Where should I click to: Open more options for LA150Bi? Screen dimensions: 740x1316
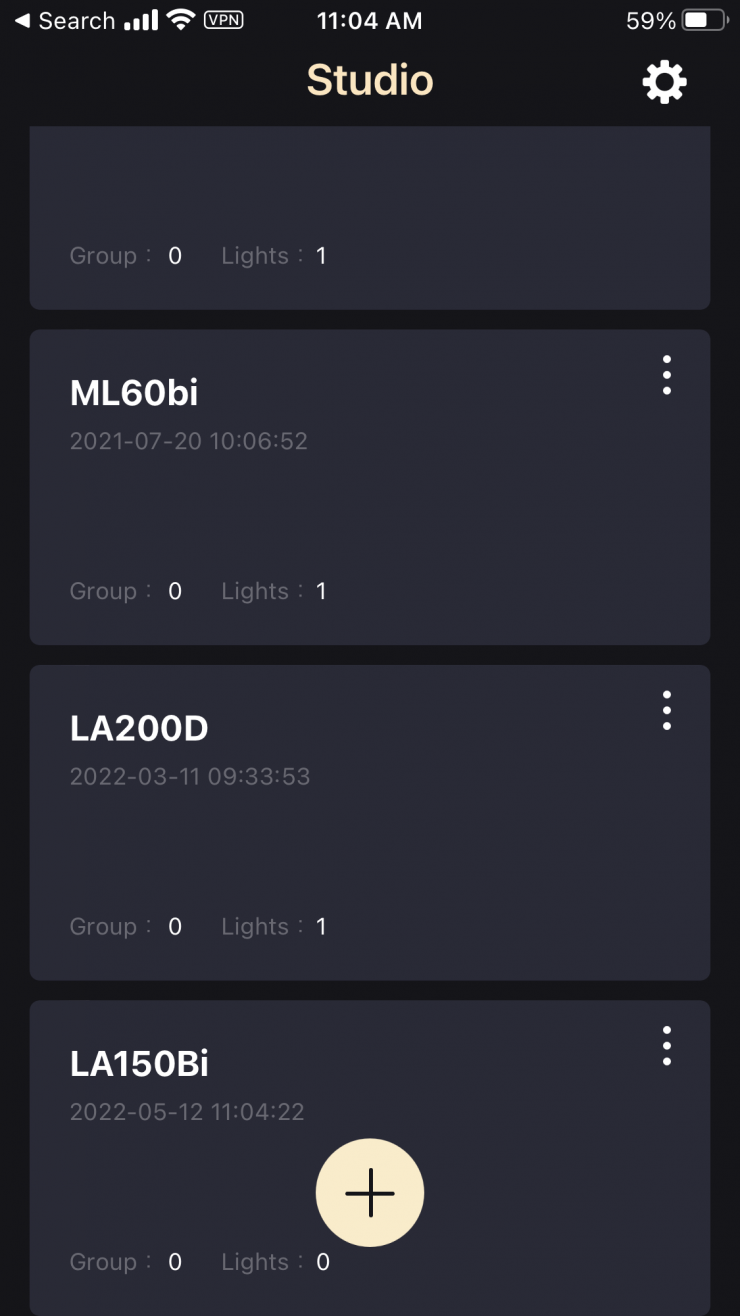click(667, 1046)
